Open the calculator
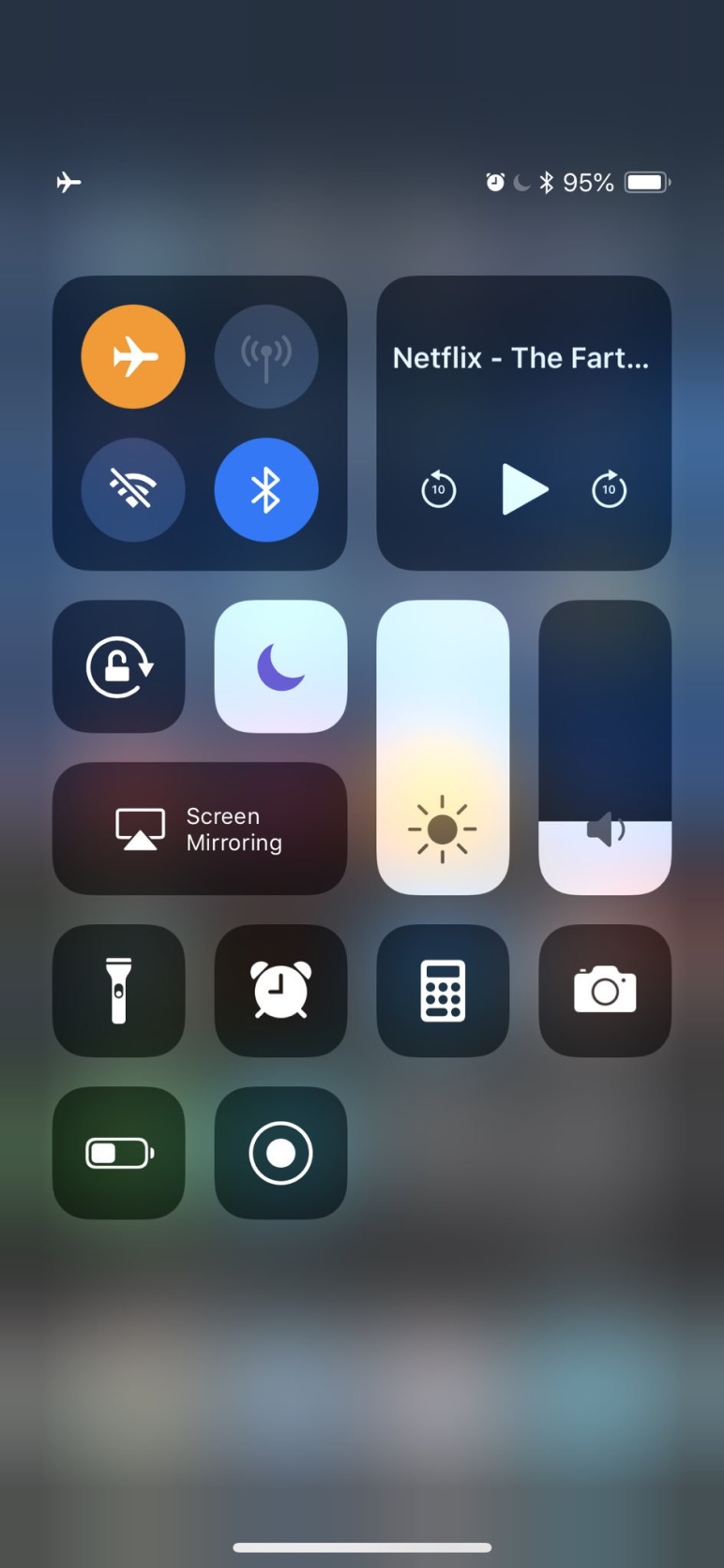The width and height of the screenshot is (724, 1568). pyautogui.click(x=443, y=991)
